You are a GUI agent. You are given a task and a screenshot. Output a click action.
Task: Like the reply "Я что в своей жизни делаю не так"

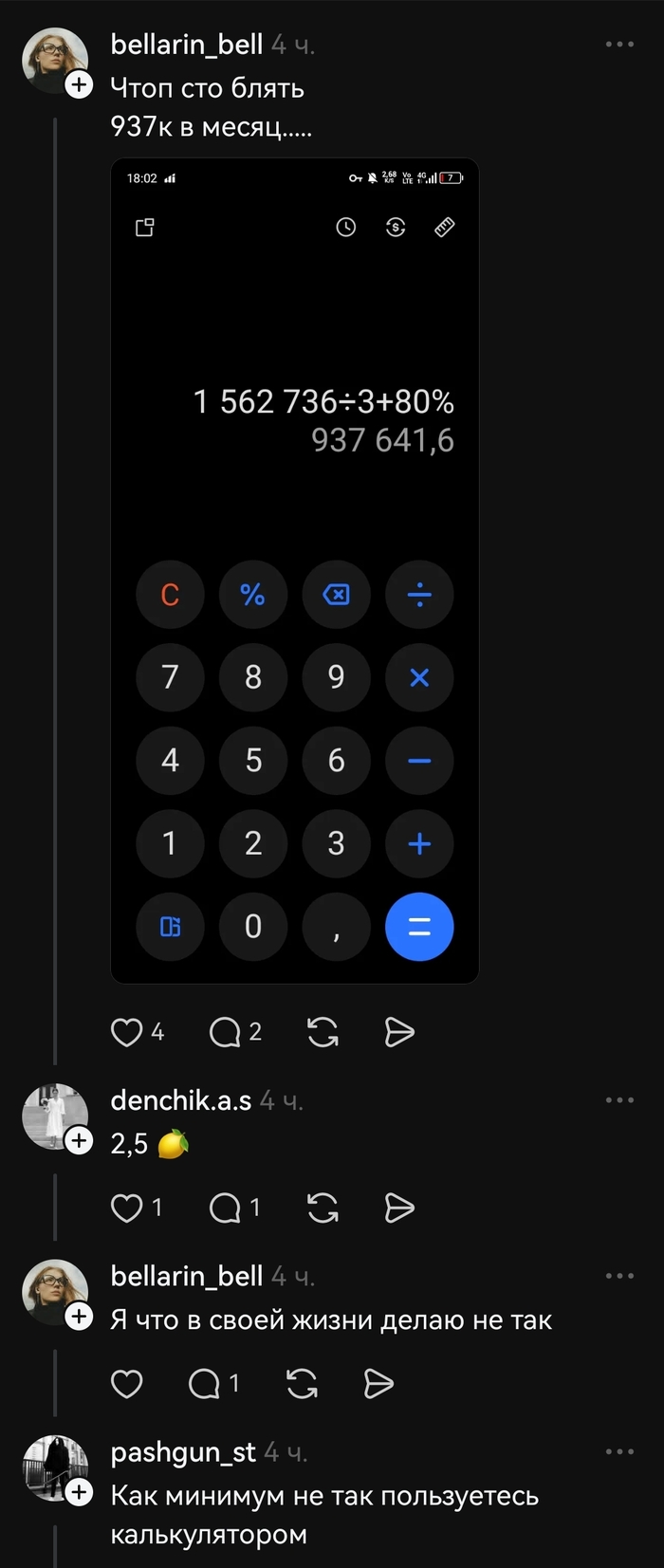coord(127,1384)
